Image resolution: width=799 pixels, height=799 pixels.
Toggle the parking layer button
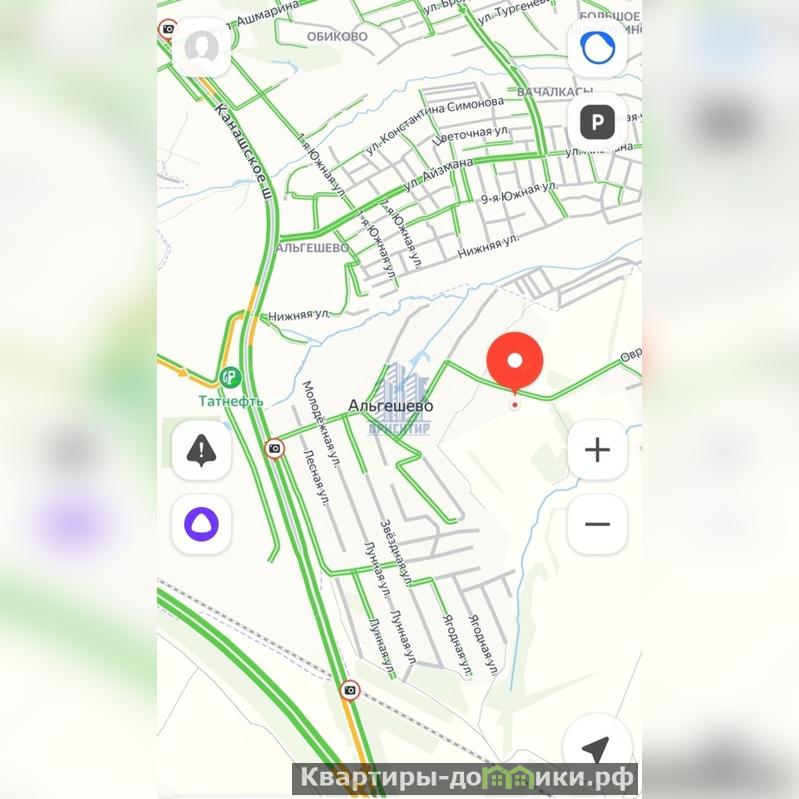(x=597, y=123)
